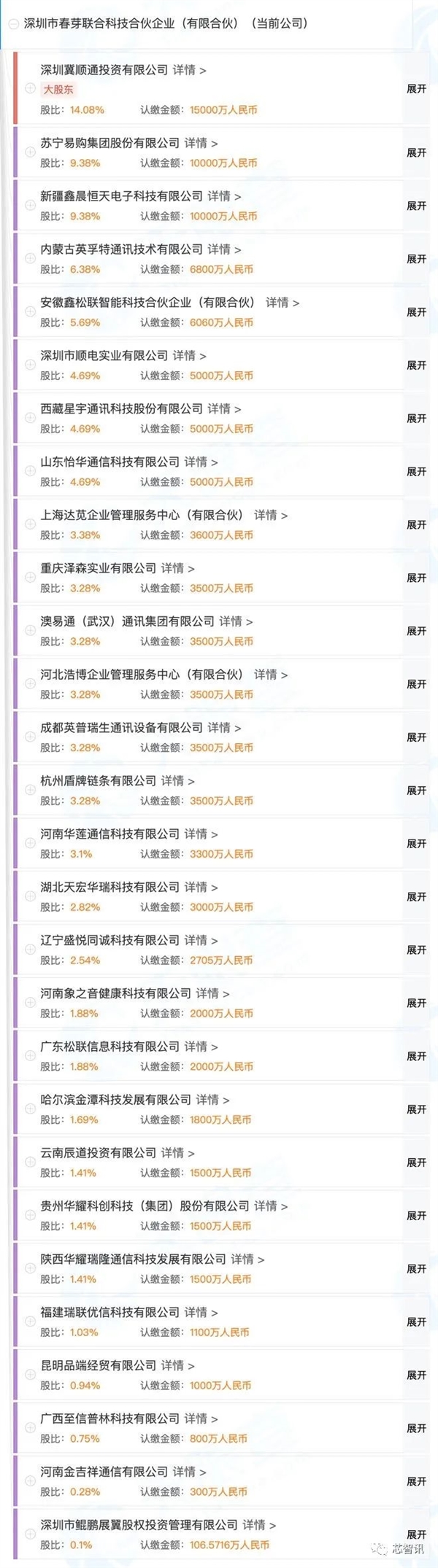Expand the 杭州盾牌链条有限公司 row
The width and height of the screenshot is (438, 1568).
click(416, 791)
